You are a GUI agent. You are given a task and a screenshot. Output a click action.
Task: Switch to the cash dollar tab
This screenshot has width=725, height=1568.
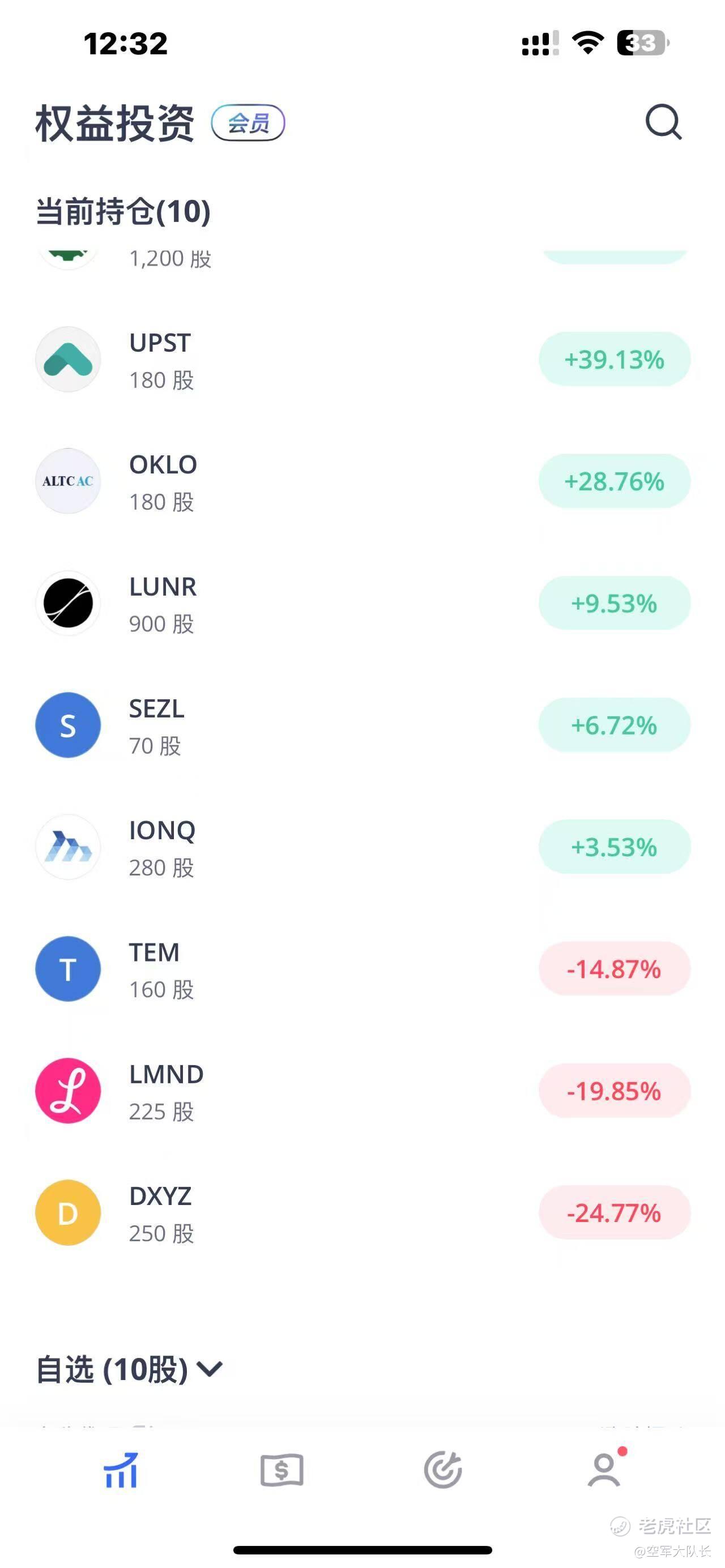pyautogui.click(x=282, y=1470)
